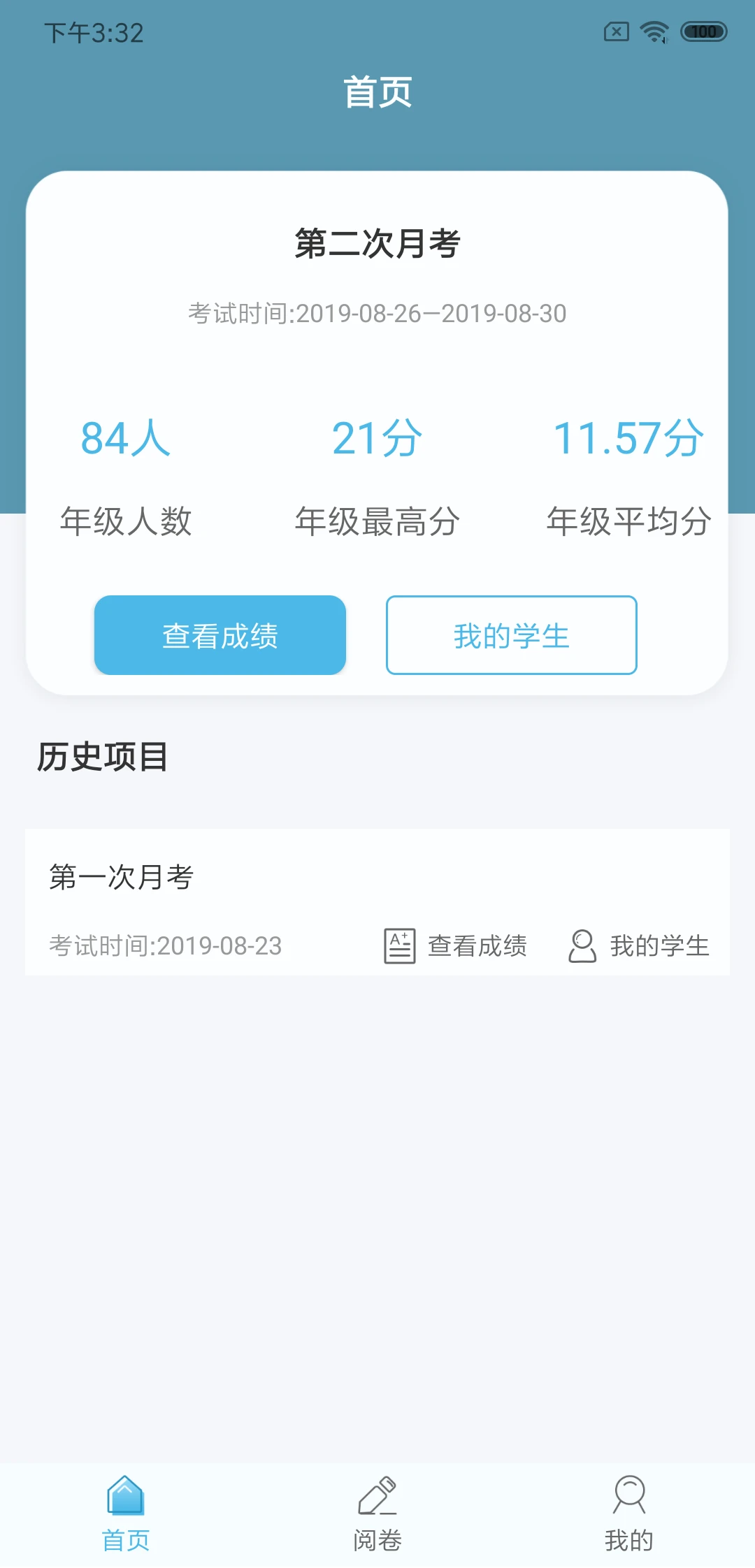The image size is (755, 1568).
Task: Tap the battery indicator showing 100
Action: pyautogui.click(x=704, y=31)
